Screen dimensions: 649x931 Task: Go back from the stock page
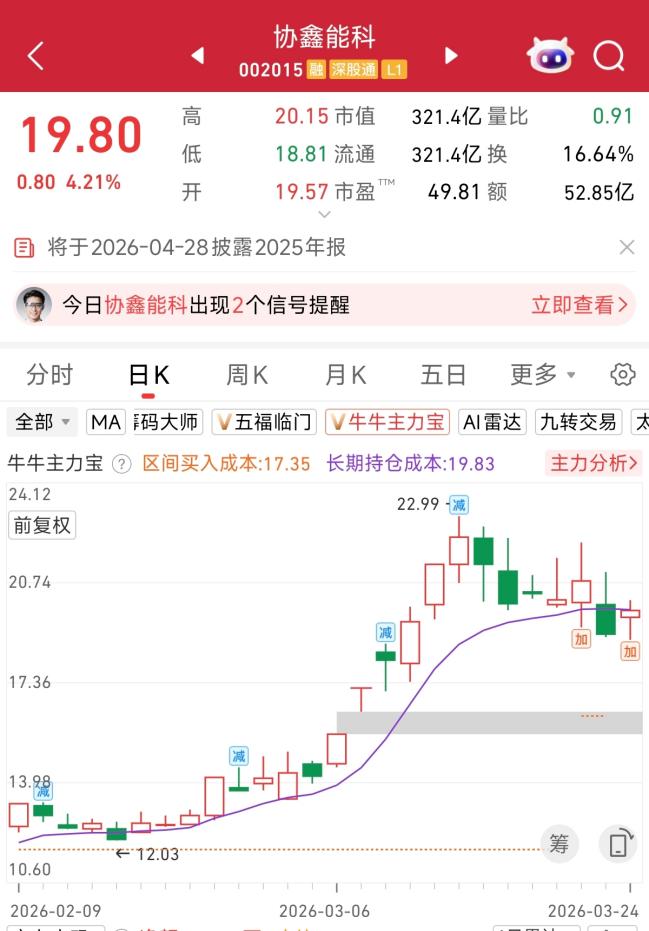click(x=35, y=56)
